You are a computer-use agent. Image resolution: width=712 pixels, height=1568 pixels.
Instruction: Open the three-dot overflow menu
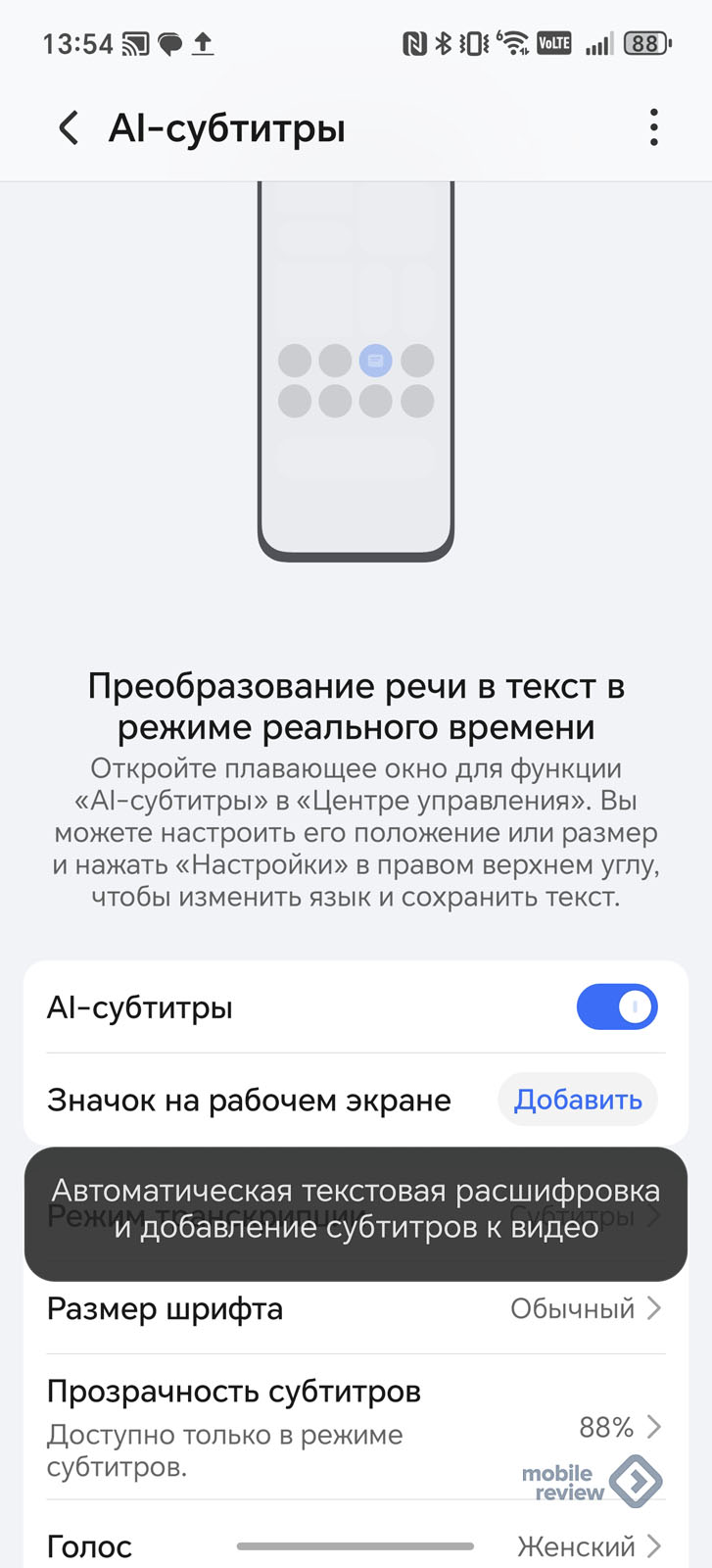[653, 128]
